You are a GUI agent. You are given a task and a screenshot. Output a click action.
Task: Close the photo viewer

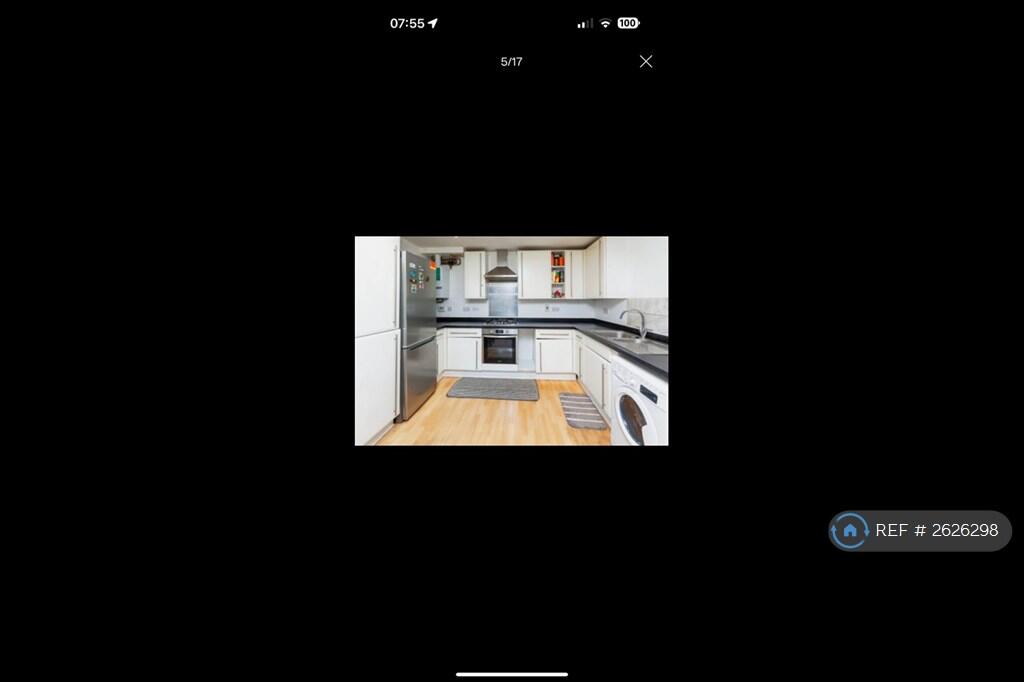(x=646, y=62)
